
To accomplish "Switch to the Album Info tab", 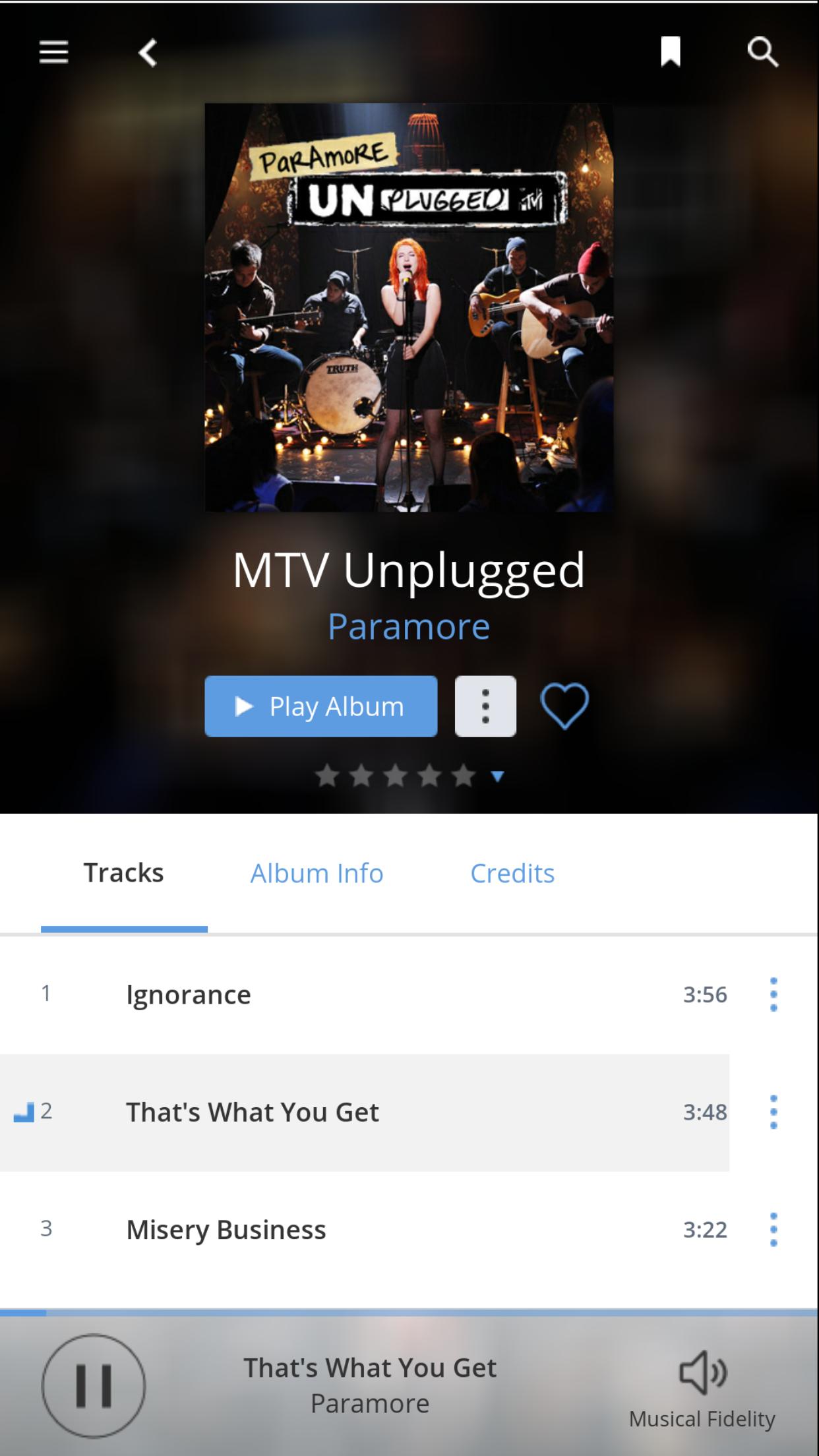I will [x=317, y=874].
